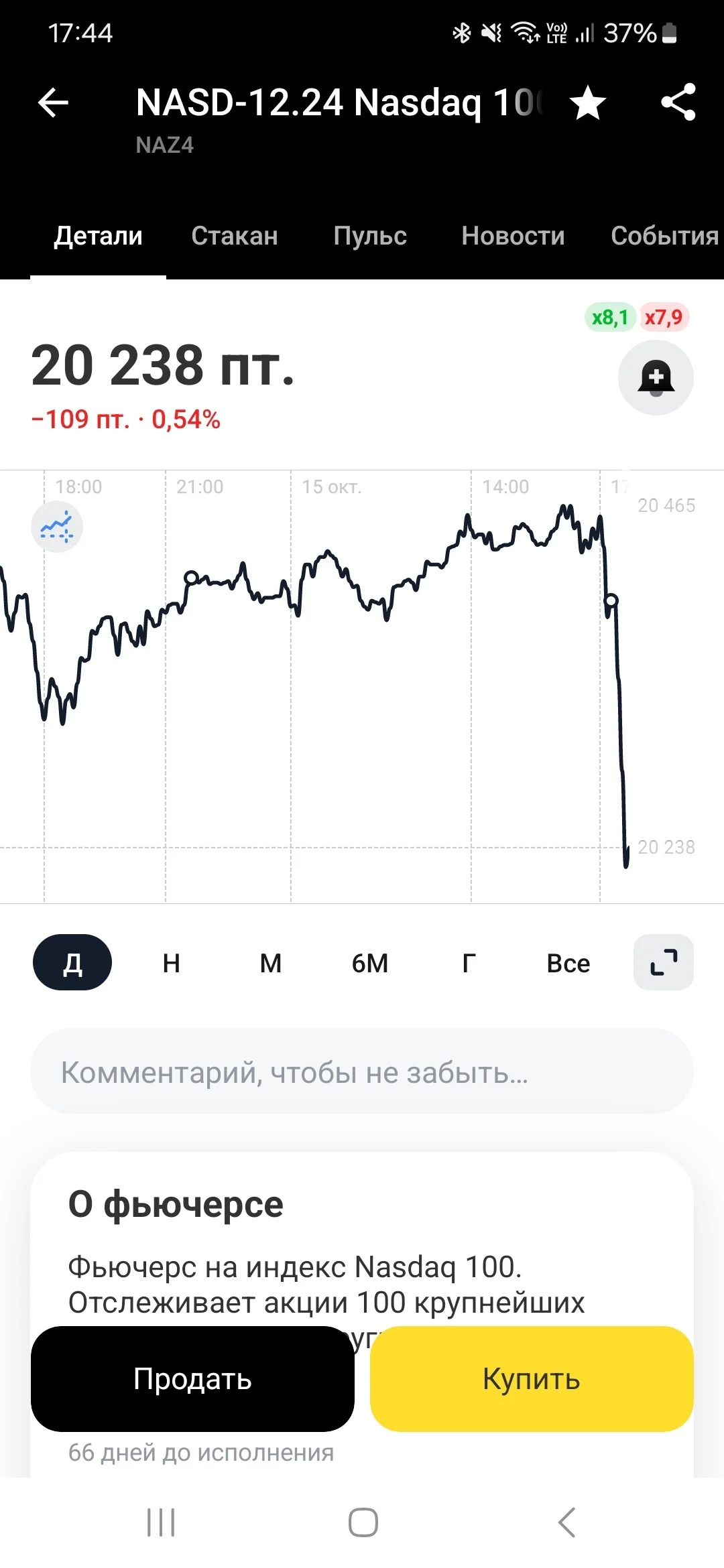Image resolution: width=724 pixels, height=1568 pixels.
Task: Select the М monthly chart period
Action: pos(271,963)
